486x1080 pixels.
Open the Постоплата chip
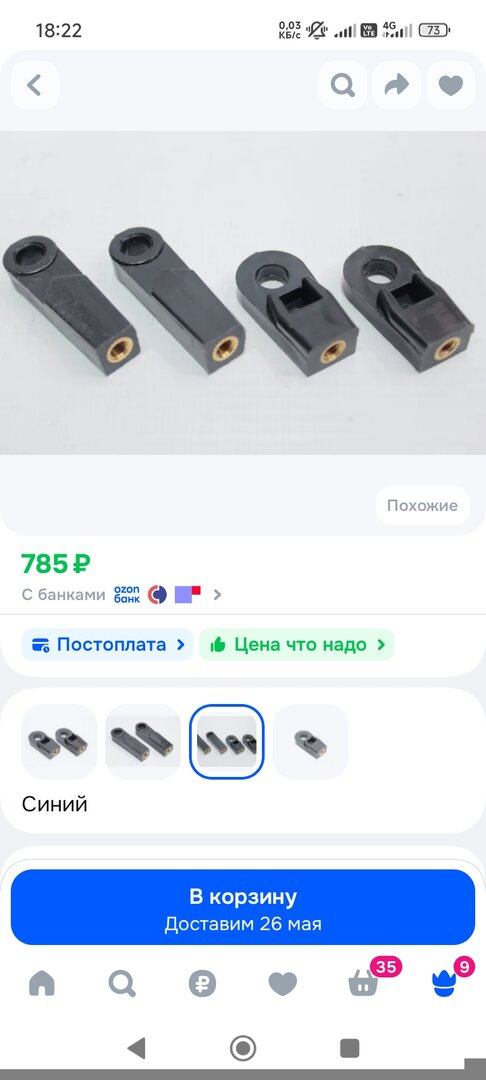[x=107, y=645]
